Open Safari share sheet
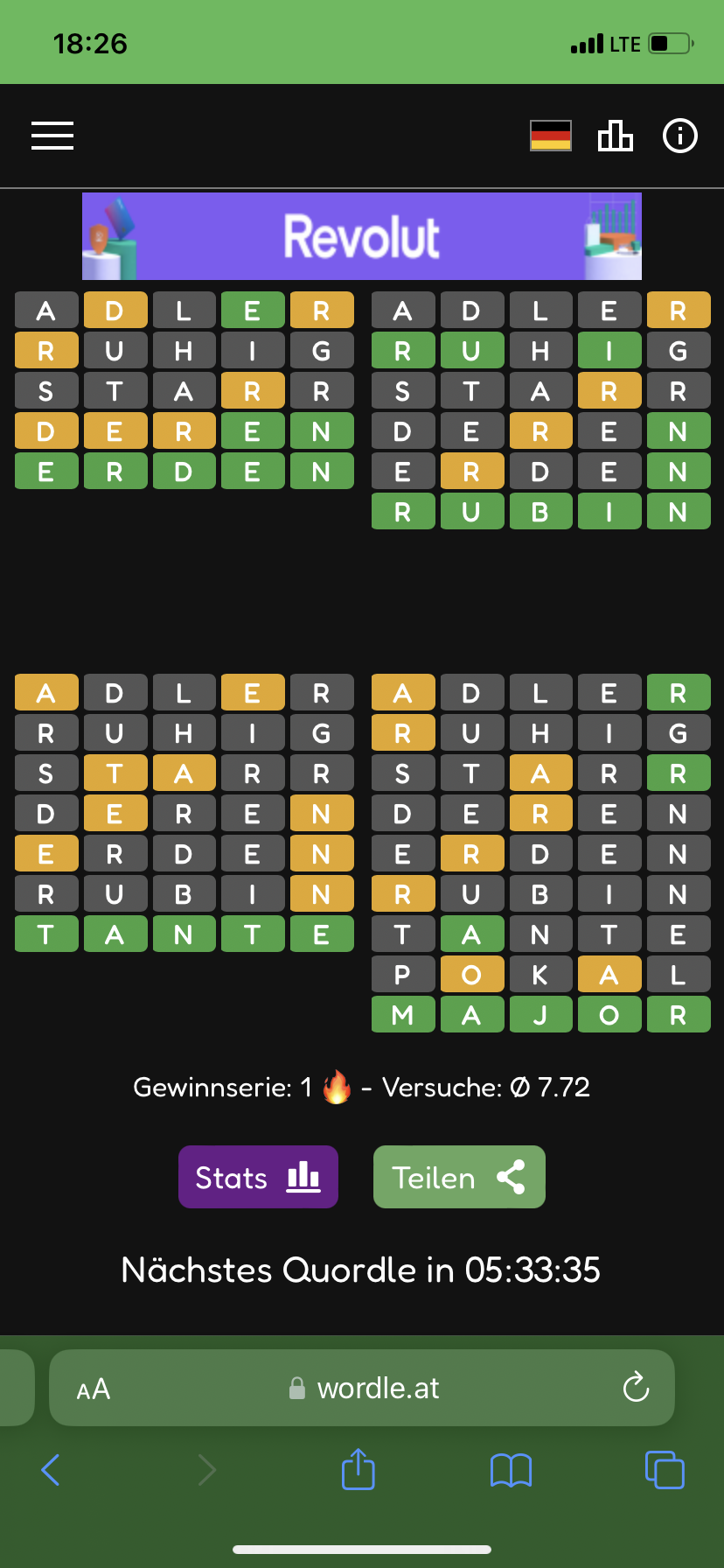This screenshot has width=724, height=1568. (359, 1469)
